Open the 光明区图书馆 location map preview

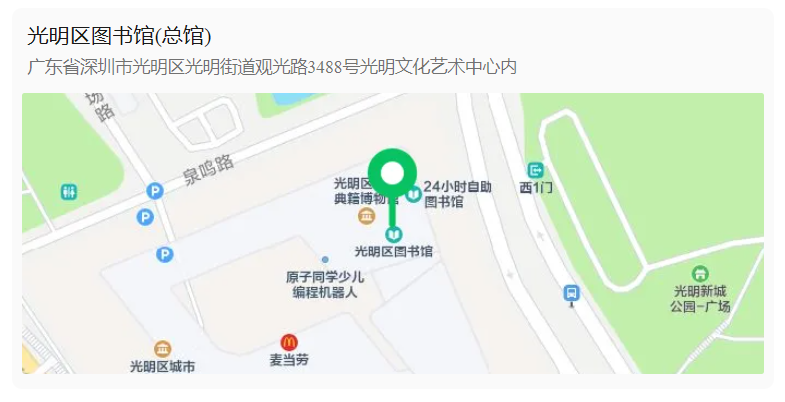(x=392, y=233)
